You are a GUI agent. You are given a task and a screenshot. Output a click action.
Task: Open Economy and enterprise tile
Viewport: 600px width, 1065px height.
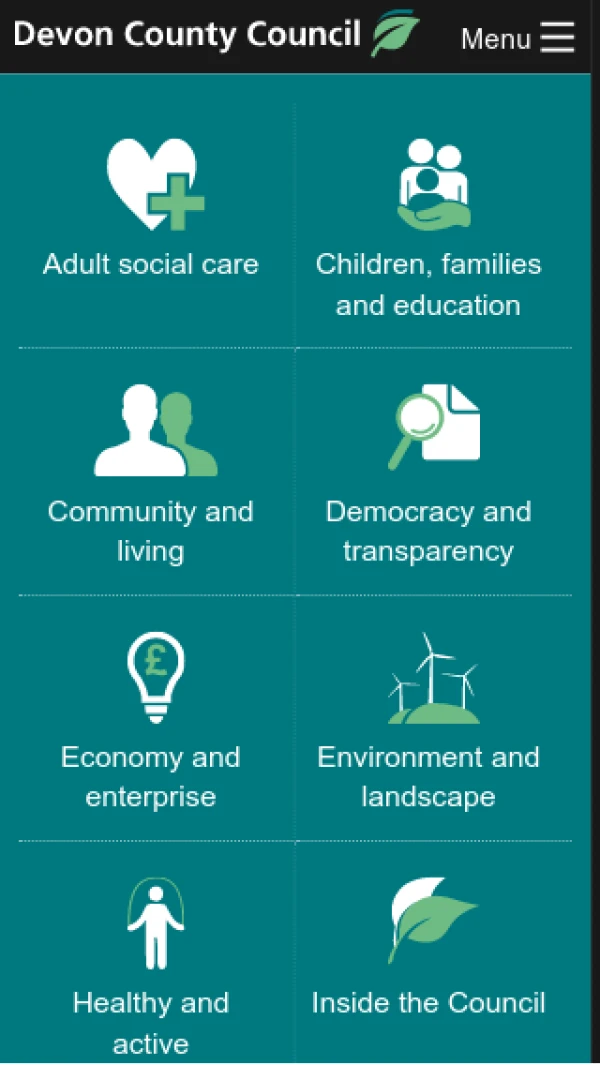point(151,719)
